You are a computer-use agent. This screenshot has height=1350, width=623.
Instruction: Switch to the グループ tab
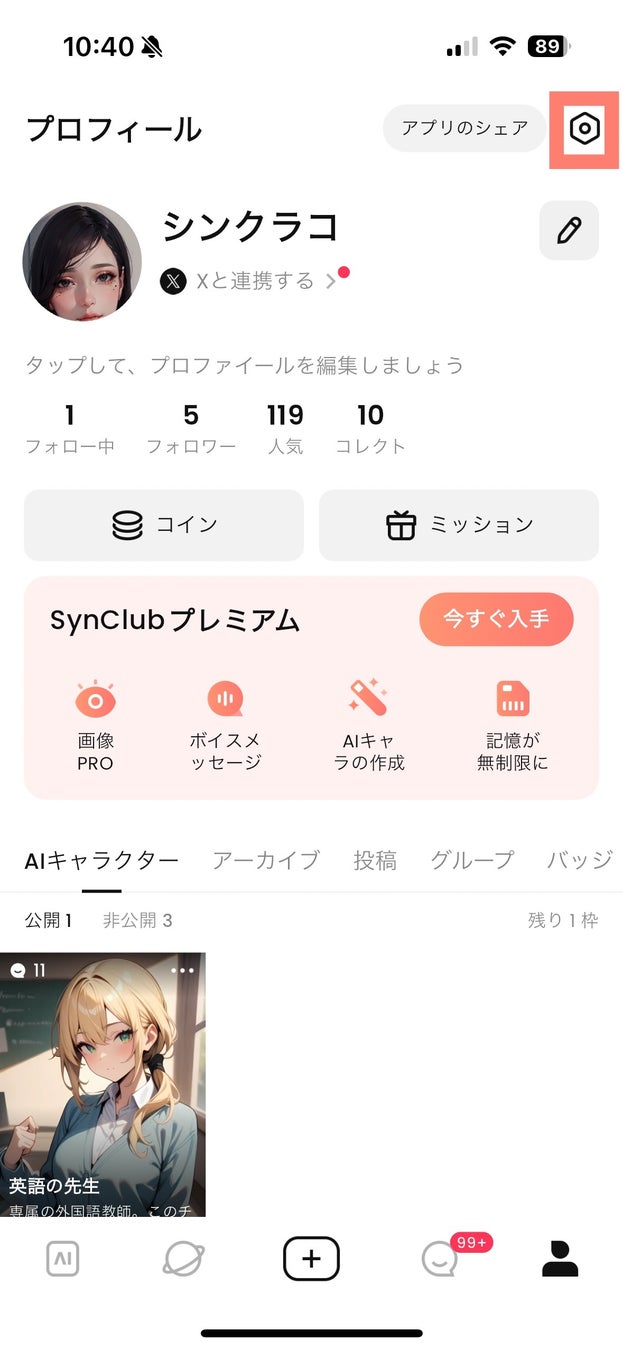tap(472, 860)
